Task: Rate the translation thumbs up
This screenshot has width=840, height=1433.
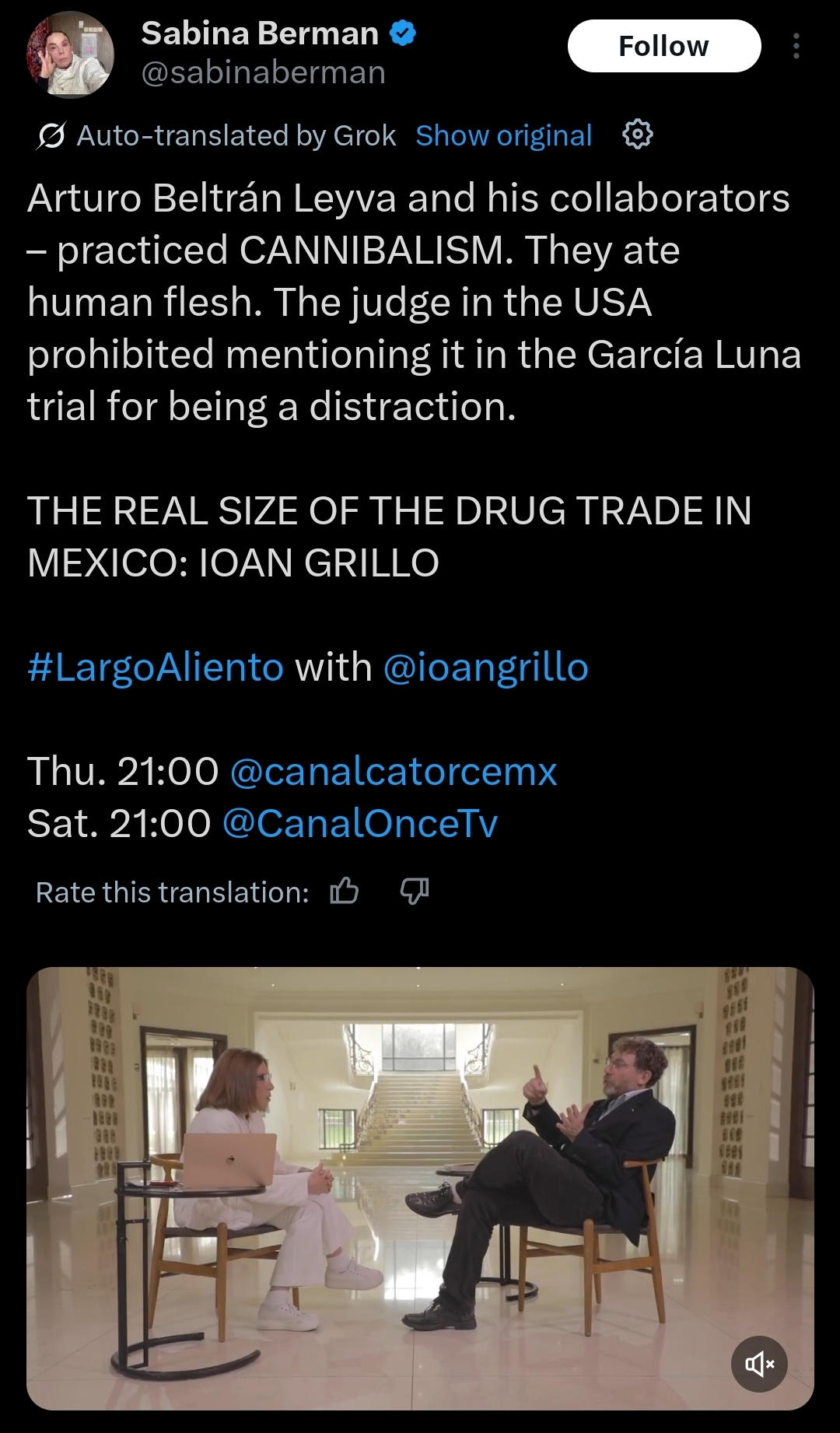Action: 344,891
